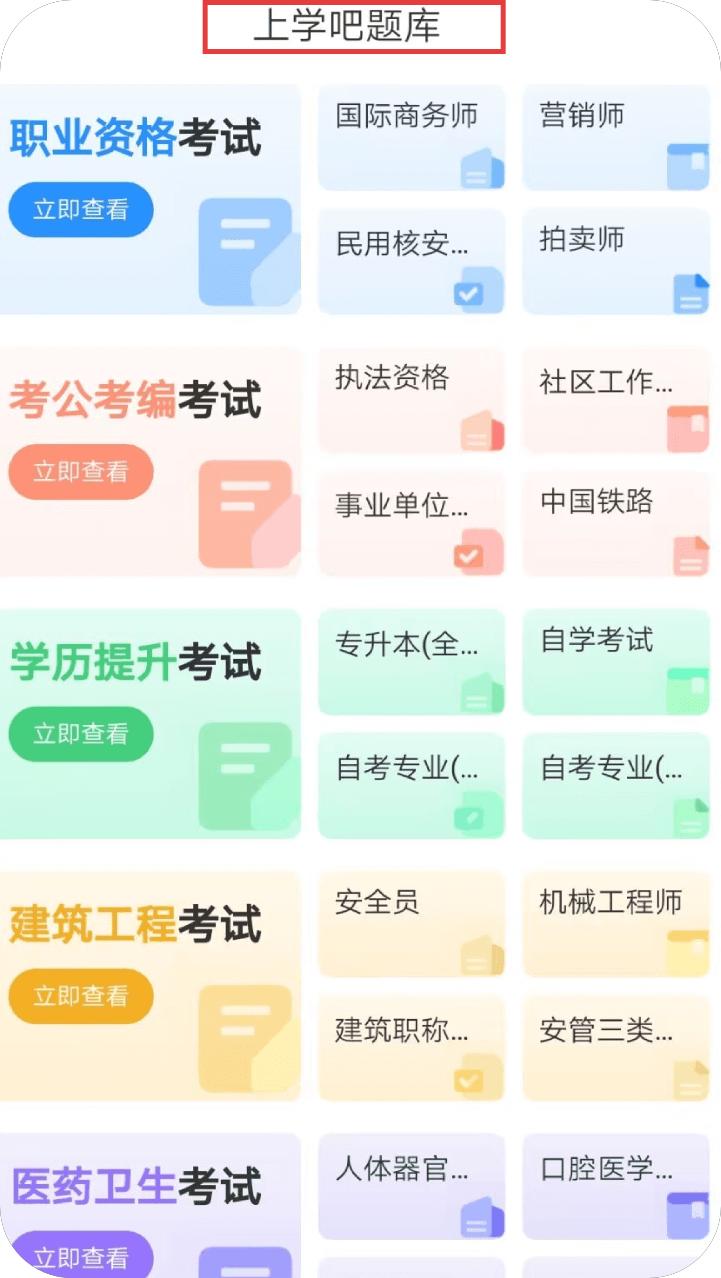Open the 安全员 card
Viewport: 721px width, 1278px height.
[412, 924]
